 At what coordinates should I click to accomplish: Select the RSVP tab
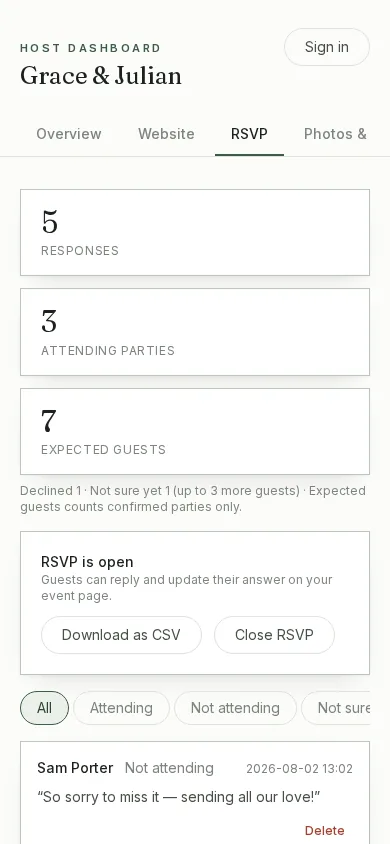tap(249, 134)
